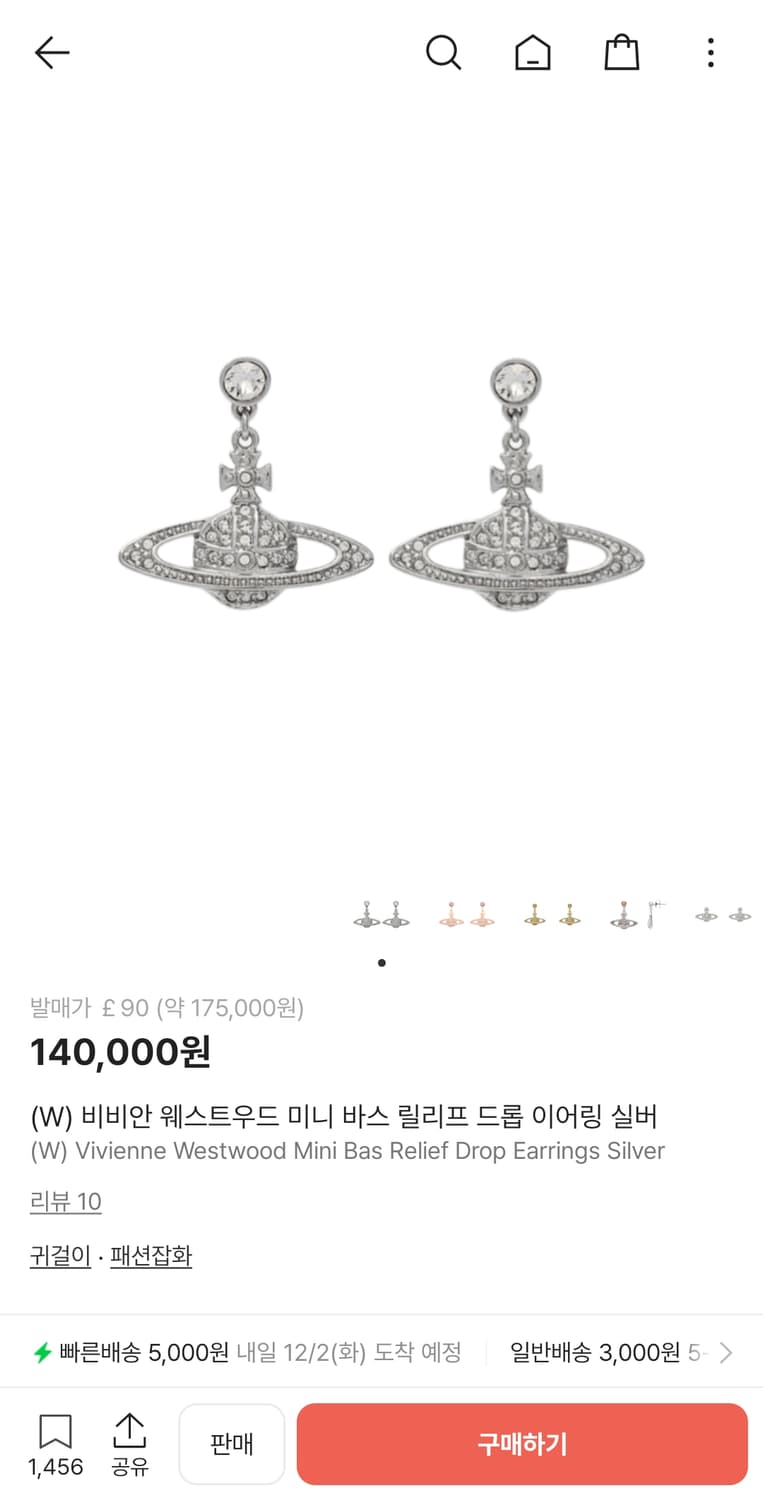Screen dimensions: 763x1500
Task: Tap the 판매 sell button
Action: coord(231,1443)
